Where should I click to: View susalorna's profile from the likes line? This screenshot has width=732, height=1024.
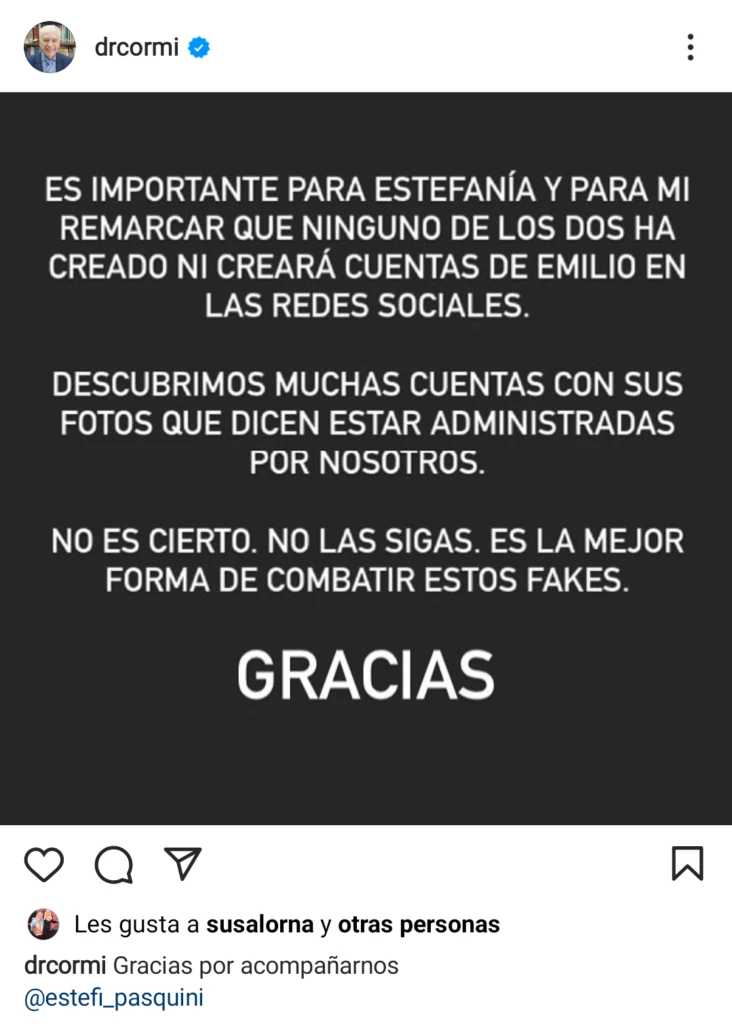coord(260,925)
